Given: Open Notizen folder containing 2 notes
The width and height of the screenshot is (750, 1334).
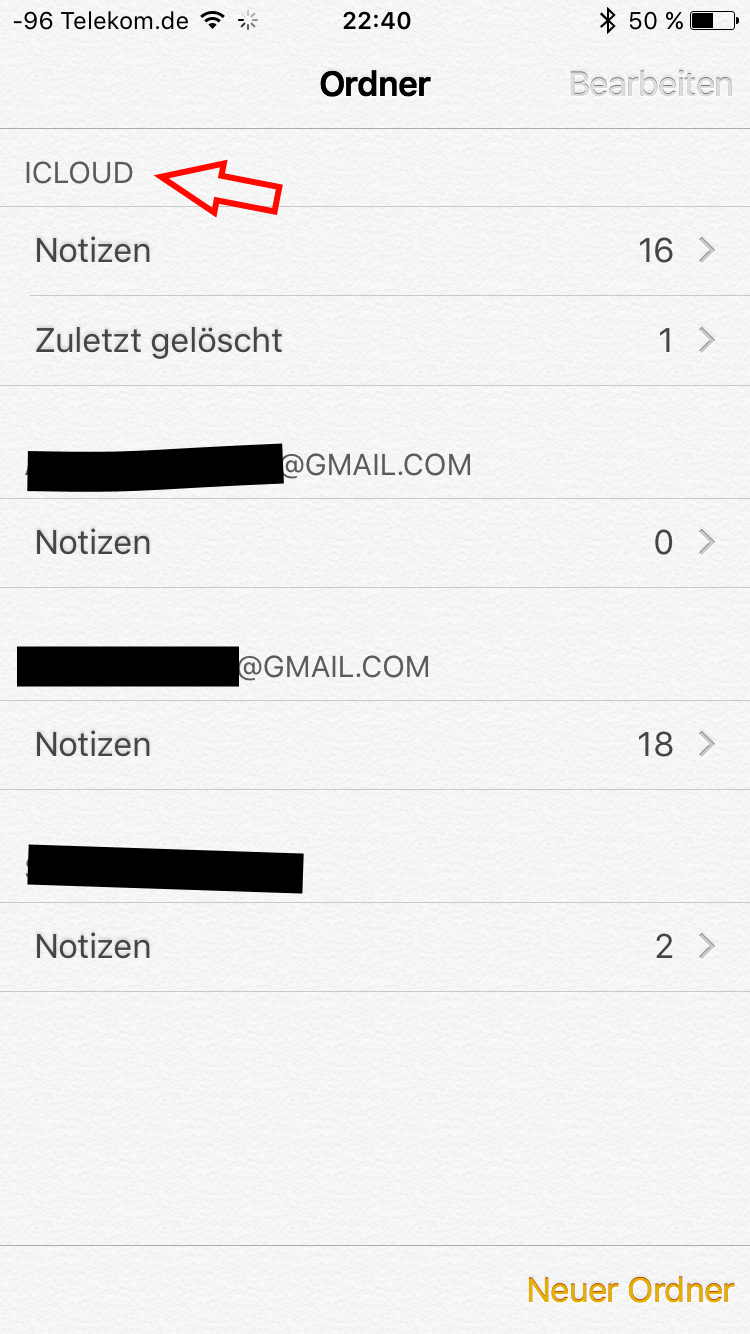Looking at the screenshot, I should click(375, 946).
